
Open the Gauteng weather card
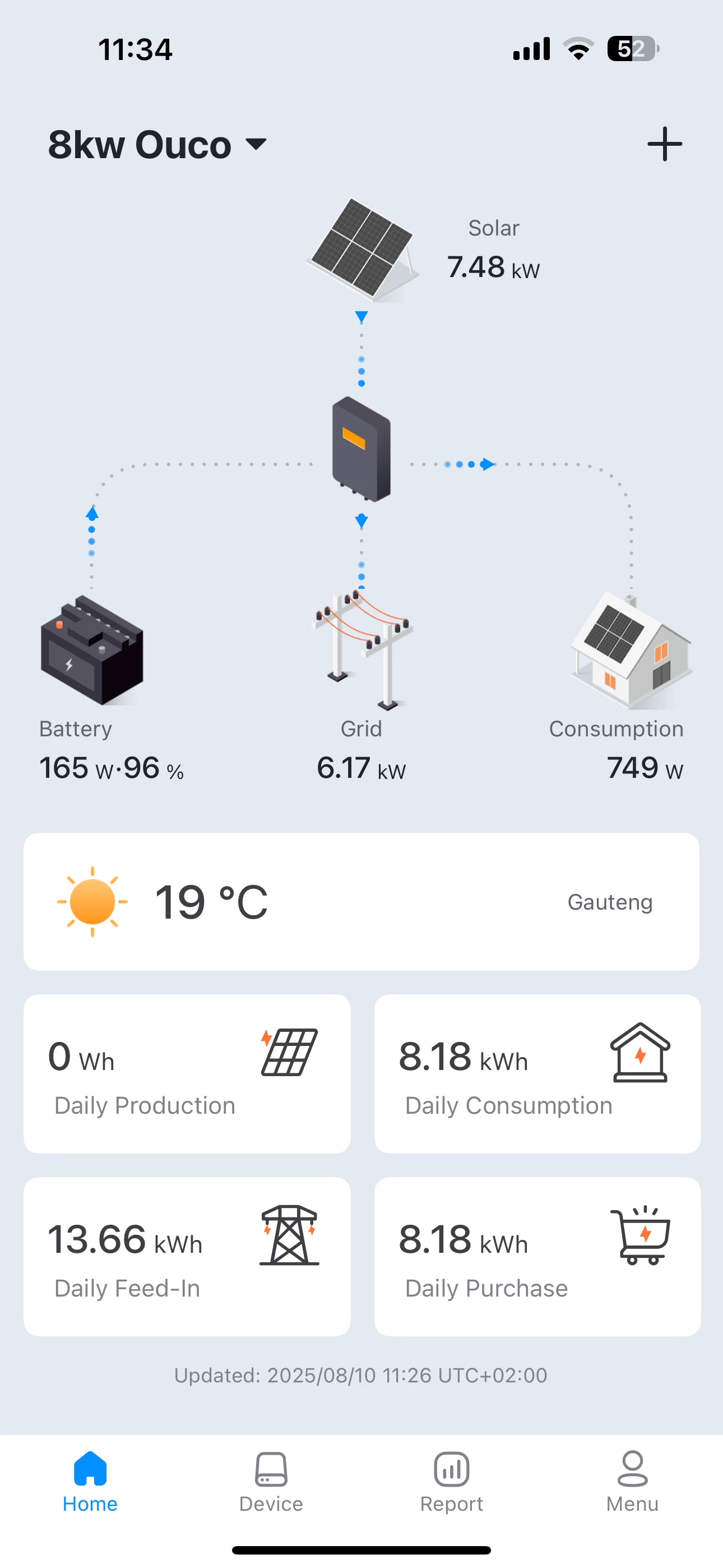(x=361, y=901)
